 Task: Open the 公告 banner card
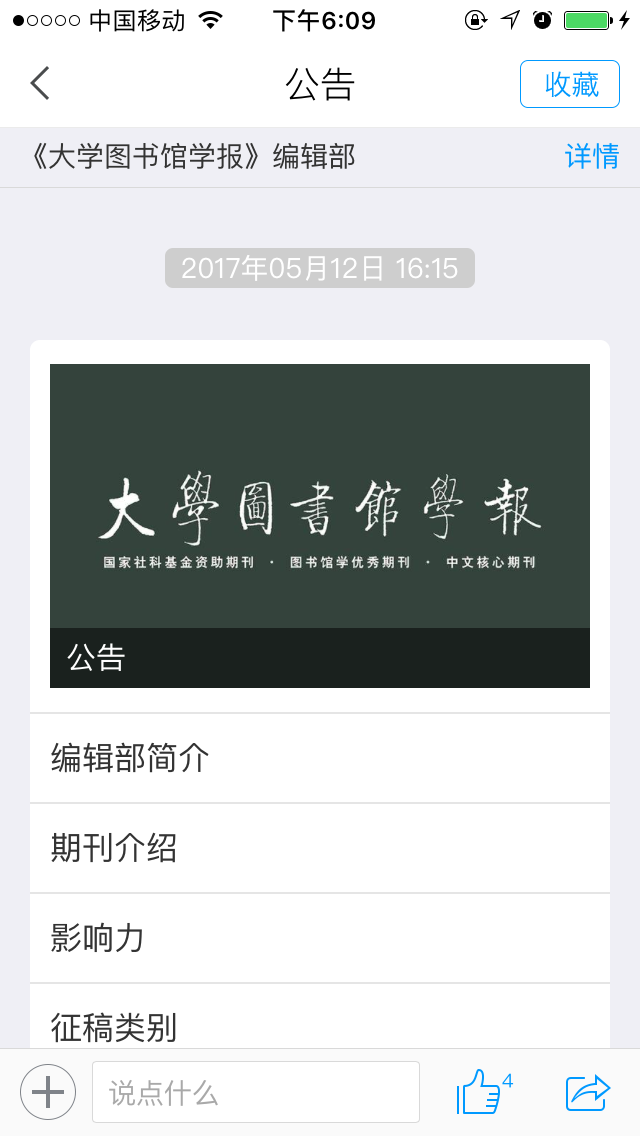(320, 526)
